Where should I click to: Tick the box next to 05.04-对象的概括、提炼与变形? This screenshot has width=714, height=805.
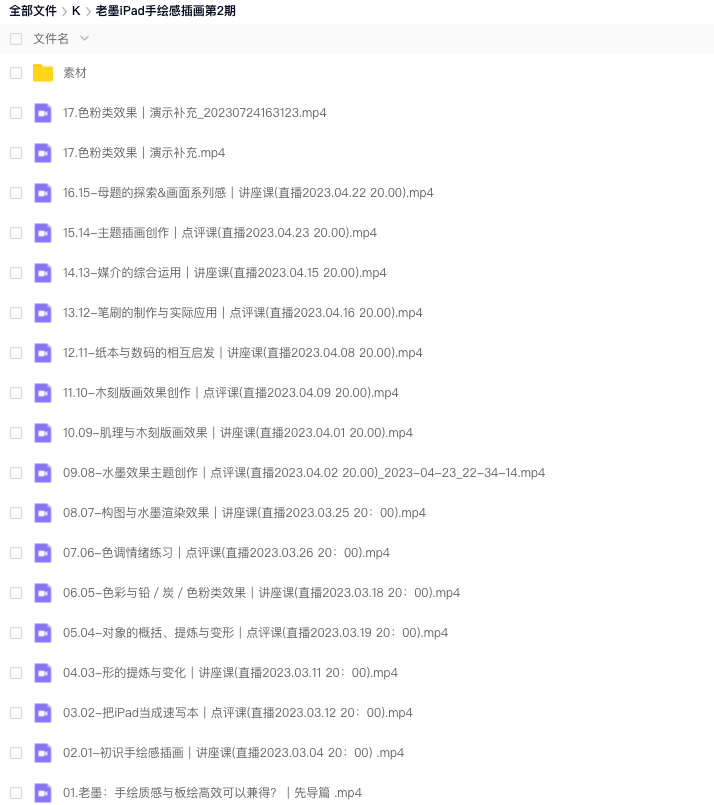[16, 633]
